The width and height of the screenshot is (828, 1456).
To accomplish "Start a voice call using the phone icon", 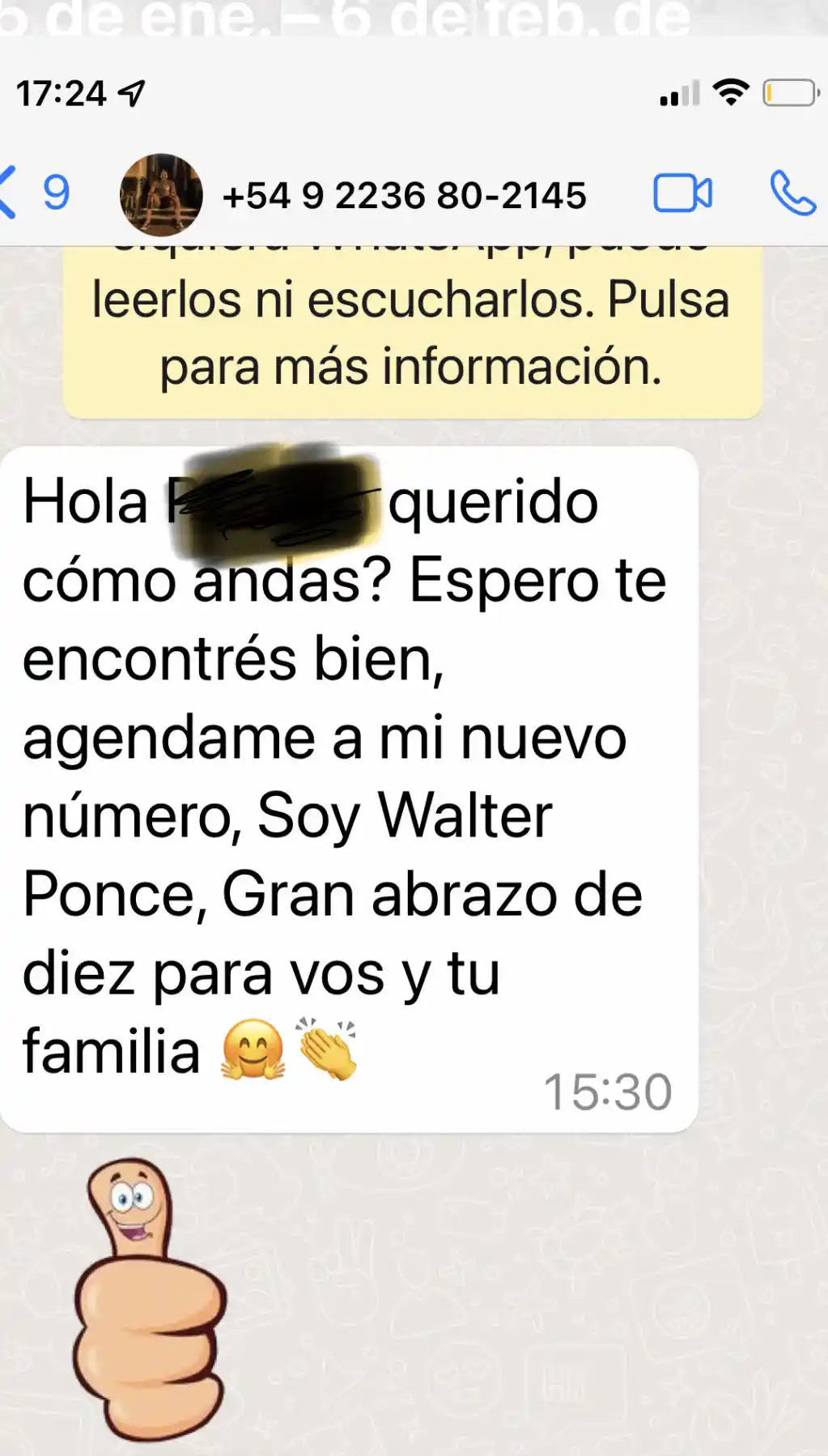I will point(792,193).
